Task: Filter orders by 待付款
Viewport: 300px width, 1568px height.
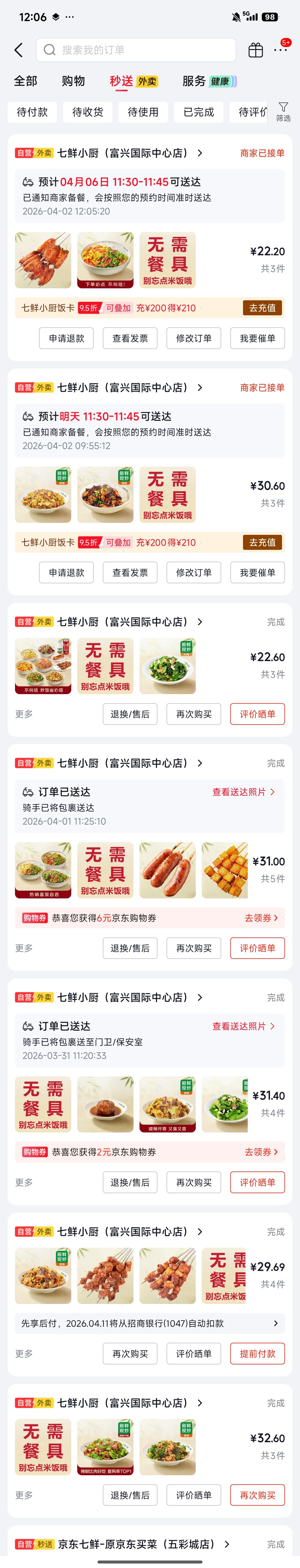Action: coord(32,112)
